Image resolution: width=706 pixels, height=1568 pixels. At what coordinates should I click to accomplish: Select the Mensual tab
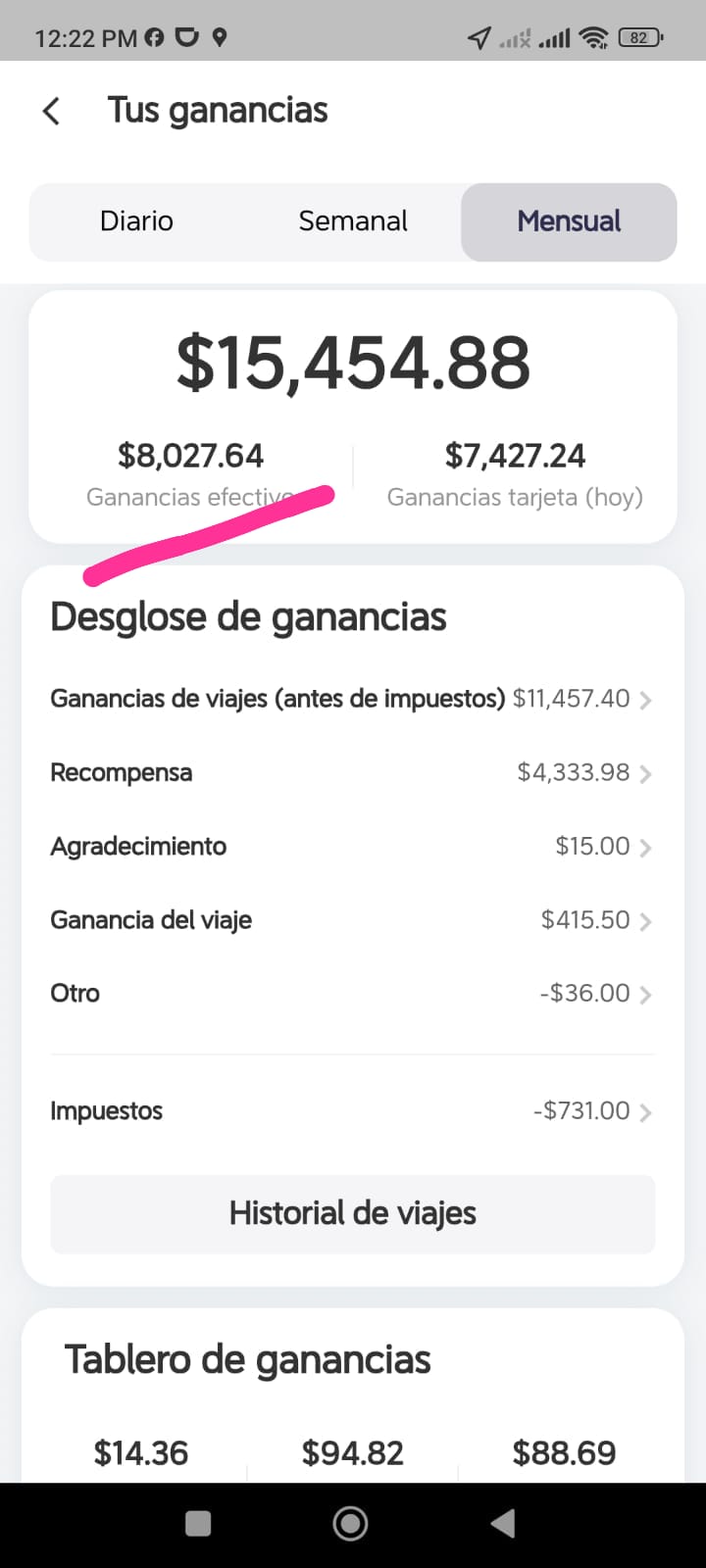click(x=569, y=221)
